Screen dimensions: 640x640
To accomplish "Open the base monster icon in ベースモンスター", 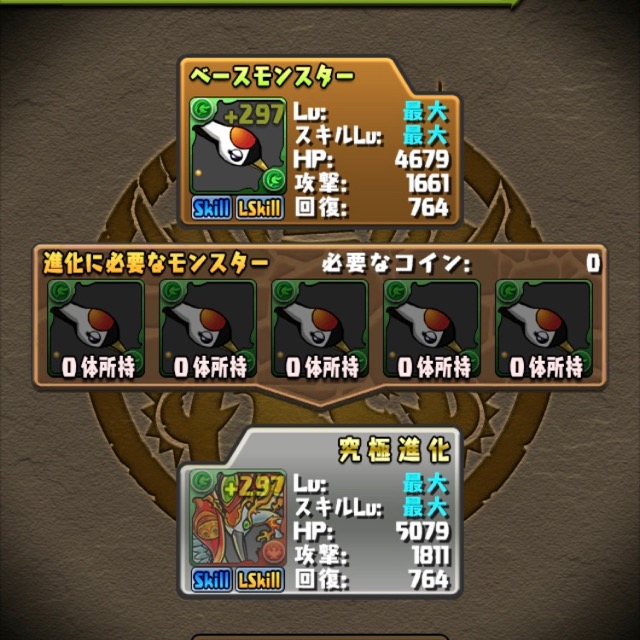I will pyautogui.click(x=237, y=146).
